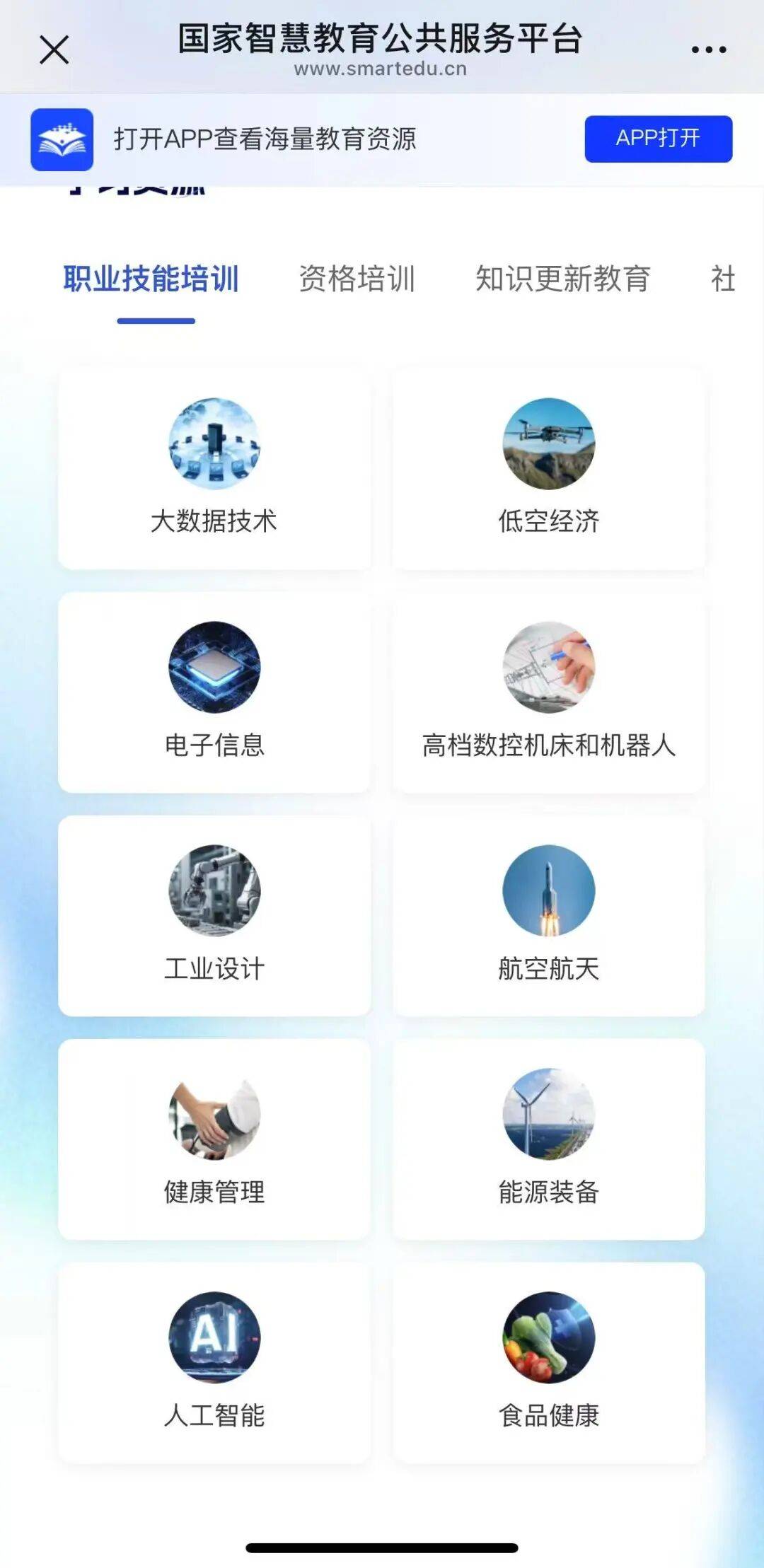View the 电子信息 training category
The image size is (764, 1568).
point(214,692)
